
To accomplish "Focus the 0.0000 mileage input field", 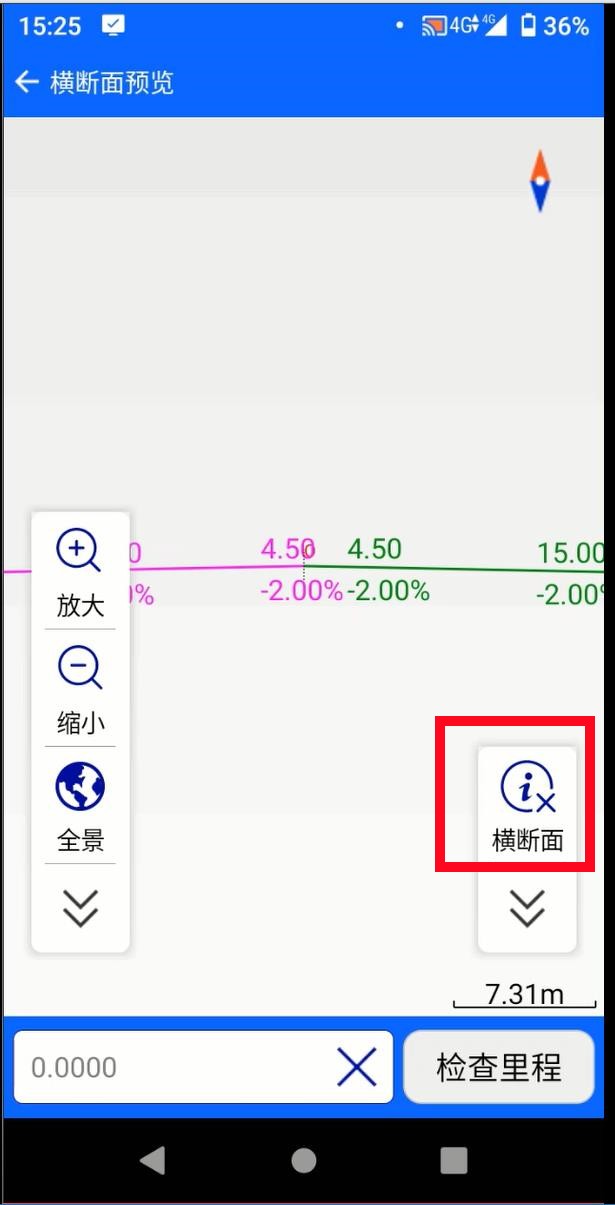I will [170, 1067].
